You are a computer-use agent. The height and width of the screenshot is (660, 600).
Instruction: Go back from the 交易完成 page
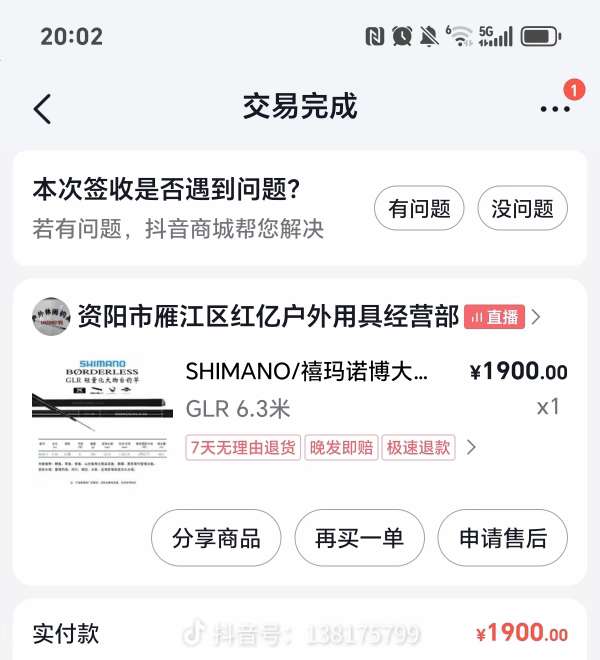pos(42,108)
